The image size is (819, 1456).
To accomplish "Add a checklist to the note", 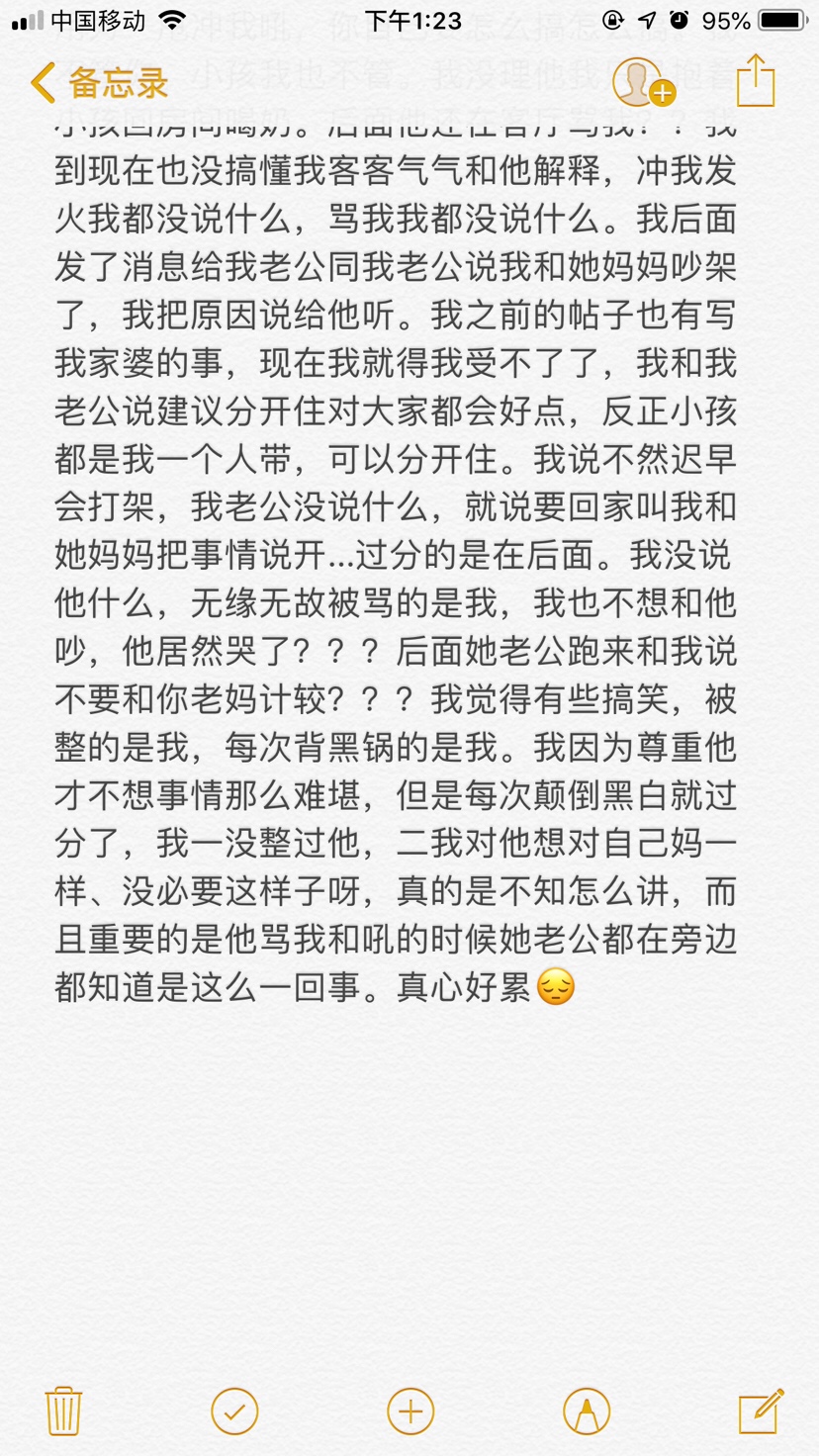I will [x=235, y=1410].
